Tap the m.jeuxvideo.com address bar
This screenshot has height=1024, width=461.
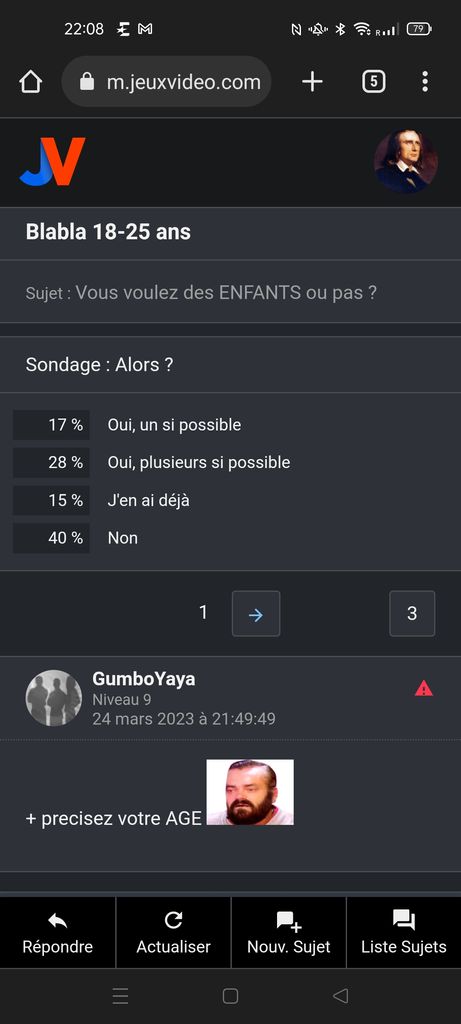(x=167, y=82)
